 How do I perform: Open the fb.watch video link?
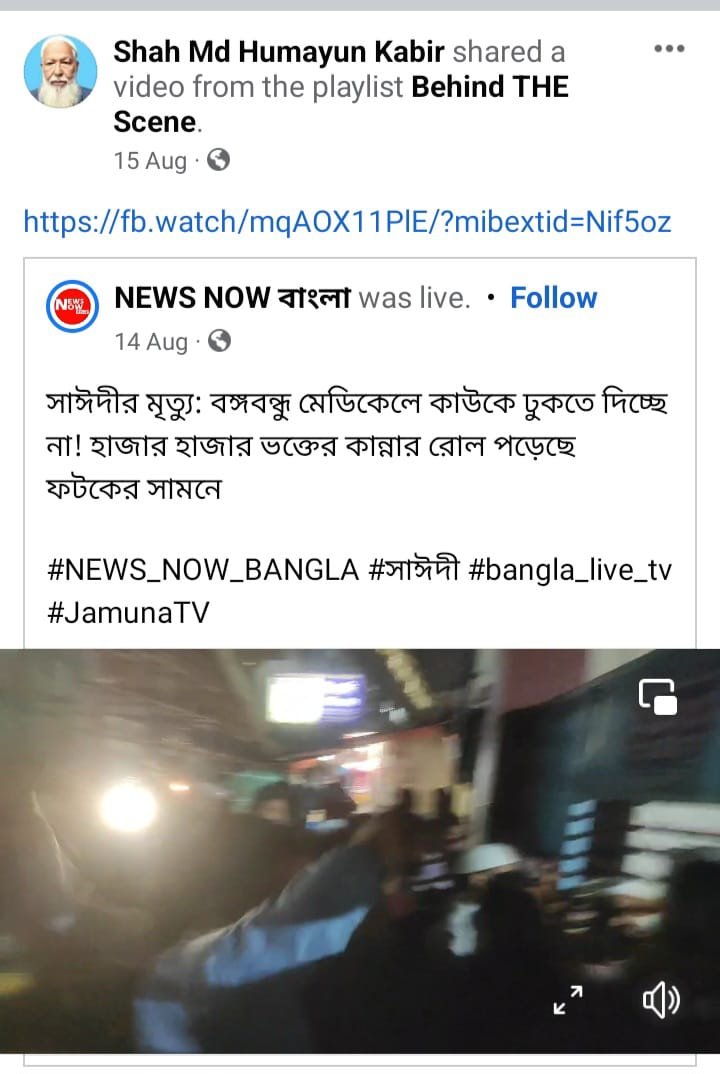pos(346,221)
